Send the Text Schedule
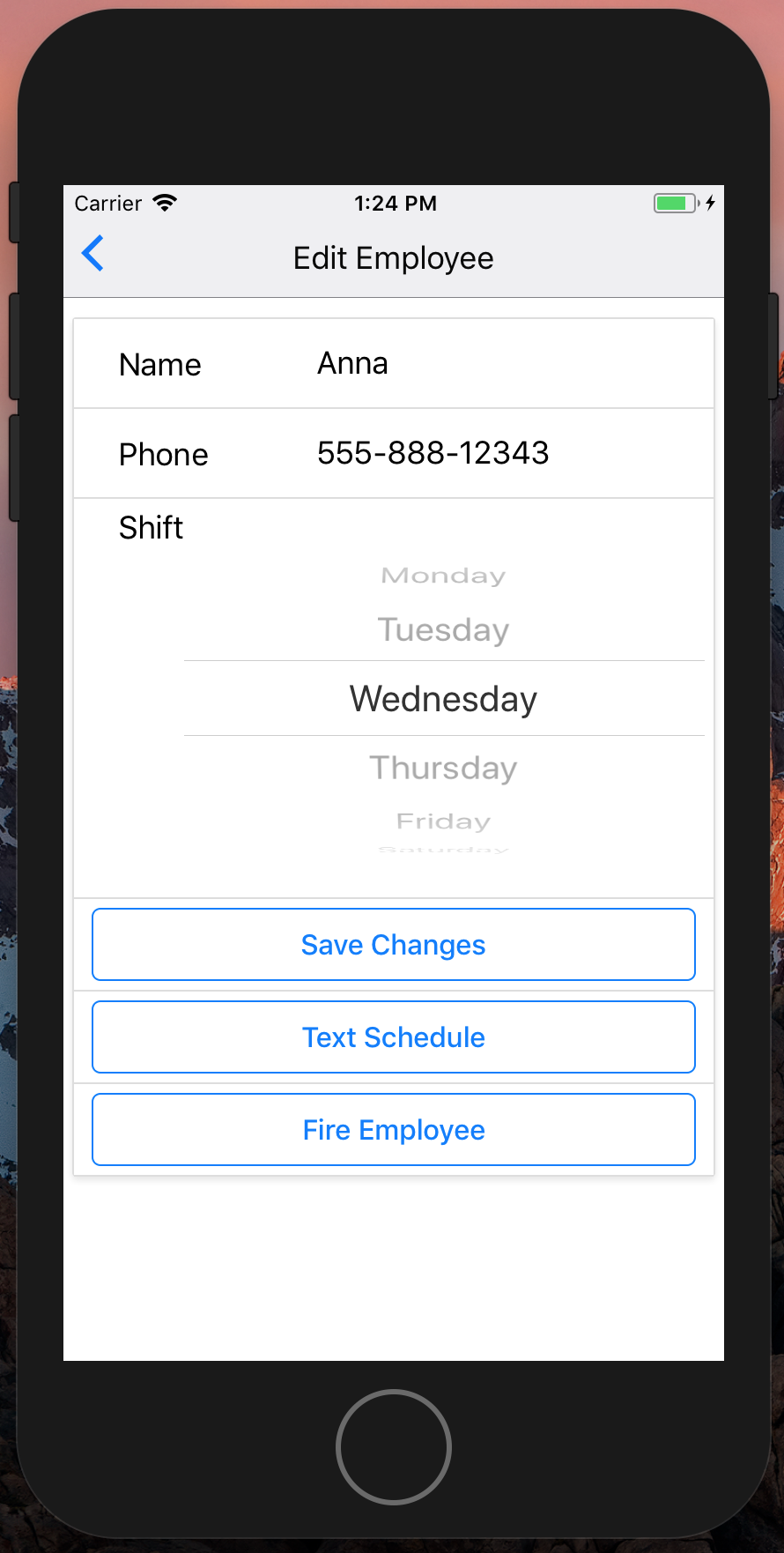This screenshot has width=784, height=1553. click(x=394, y=1037)
